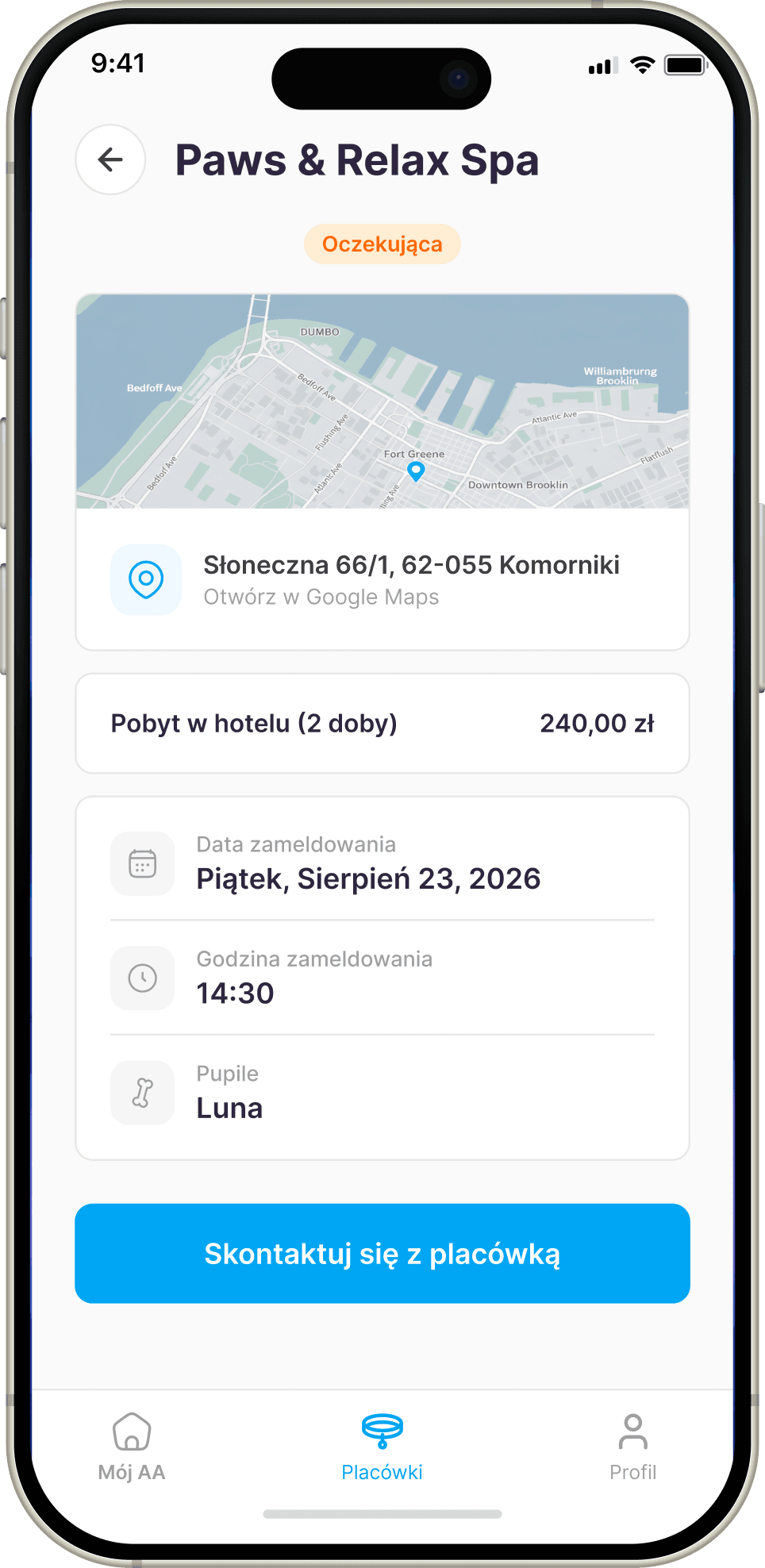Open the Profil tab
The image size is (765, 1568).
click(x=632, y=1447)
